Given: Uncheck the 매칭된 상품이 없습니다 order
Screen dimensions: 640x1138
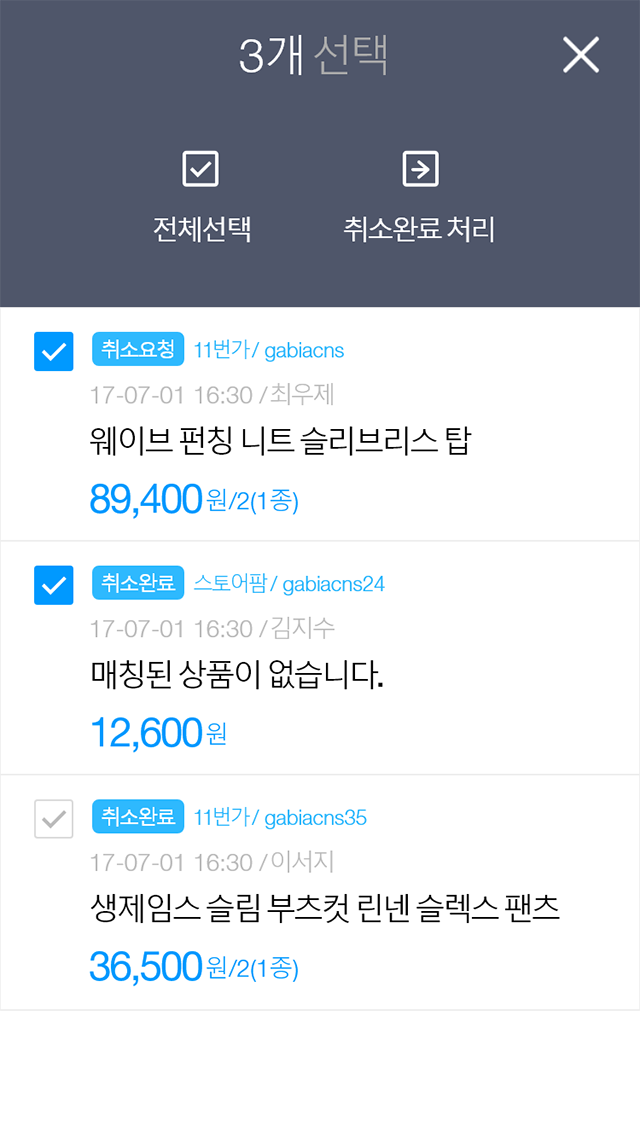Looking at the screenshot, I should click(x=54, y=585).
